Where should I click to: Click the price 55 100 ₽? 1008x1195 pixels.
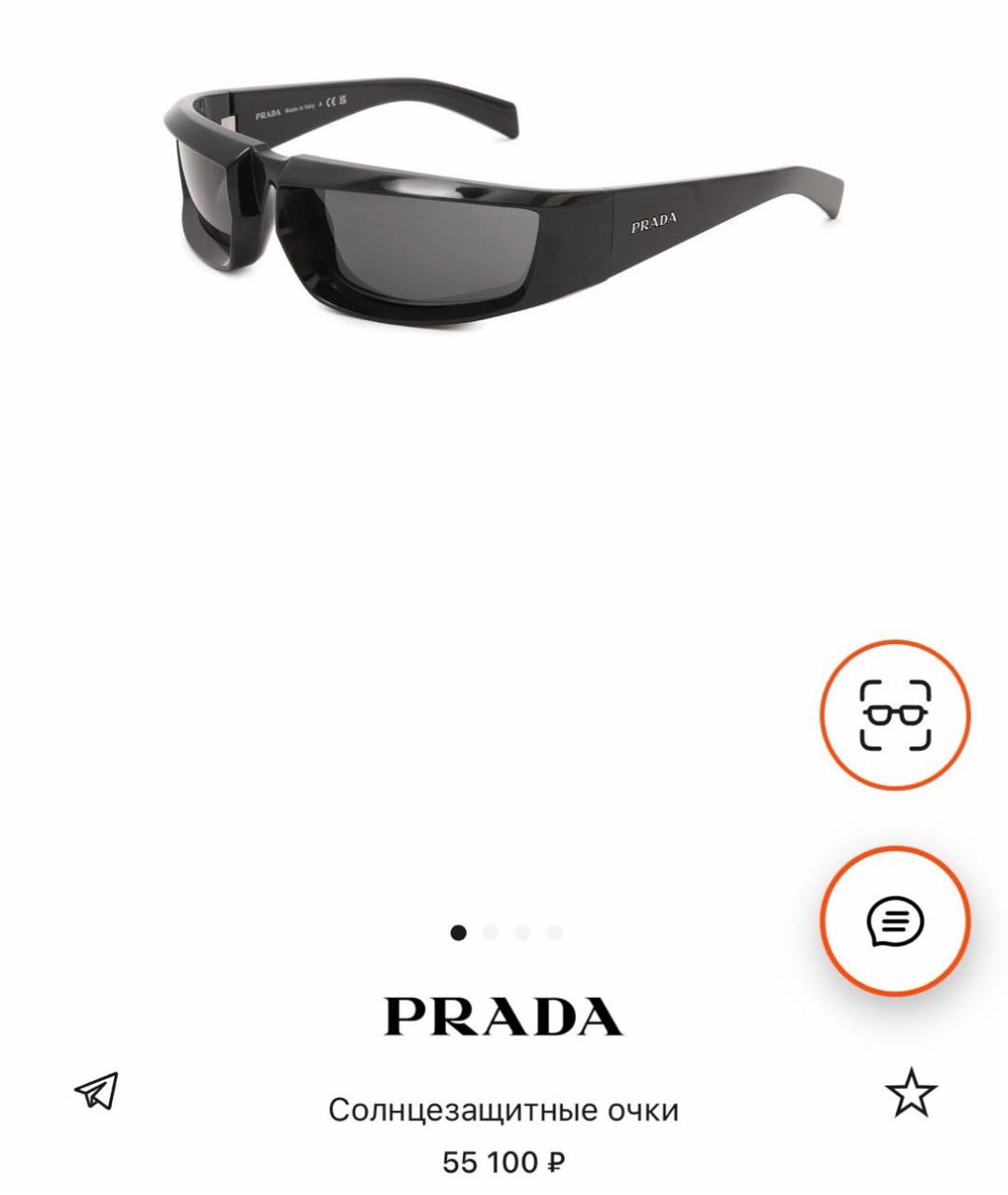(504, 1160)
